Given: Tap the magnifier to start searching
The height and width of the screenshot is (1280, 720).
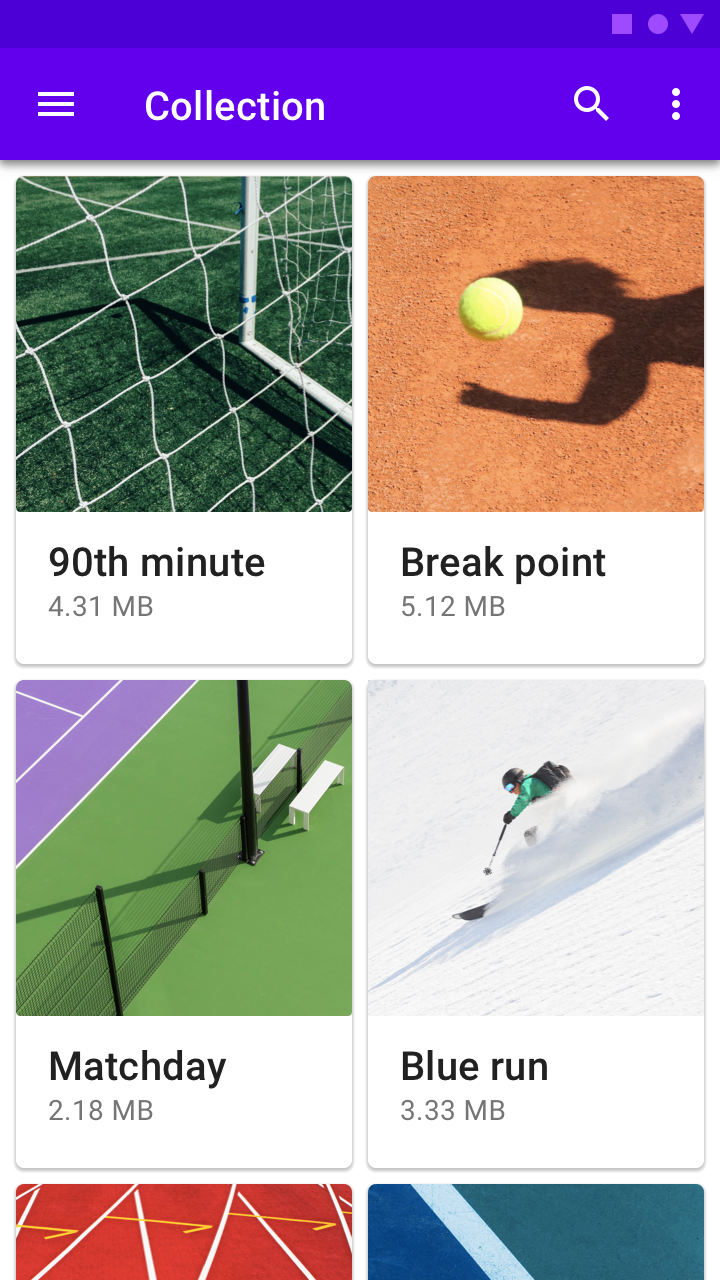Looking at the screenshot, I should (x=590, y=103).
